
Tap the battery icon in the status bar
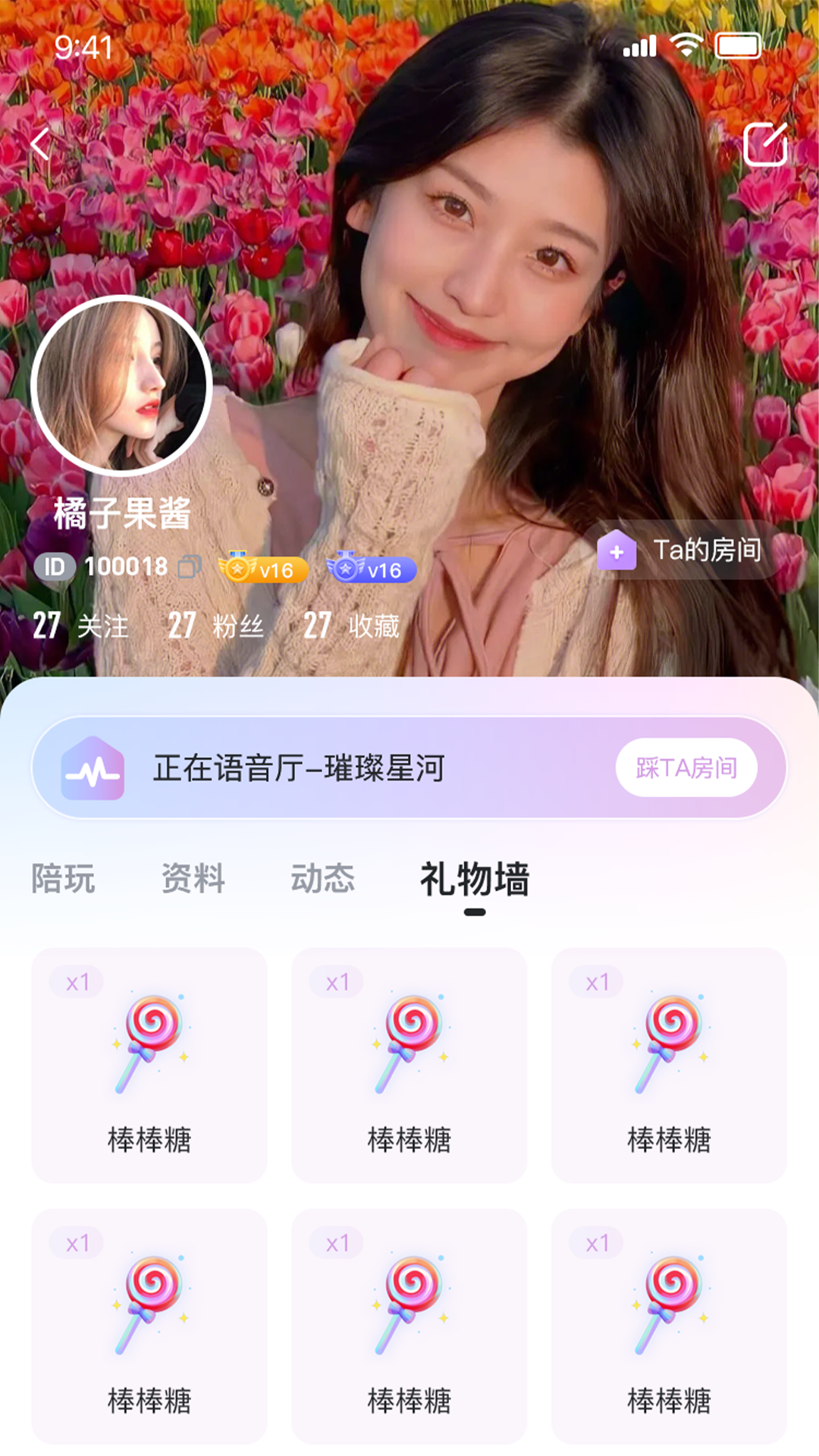tap(736, 45)
